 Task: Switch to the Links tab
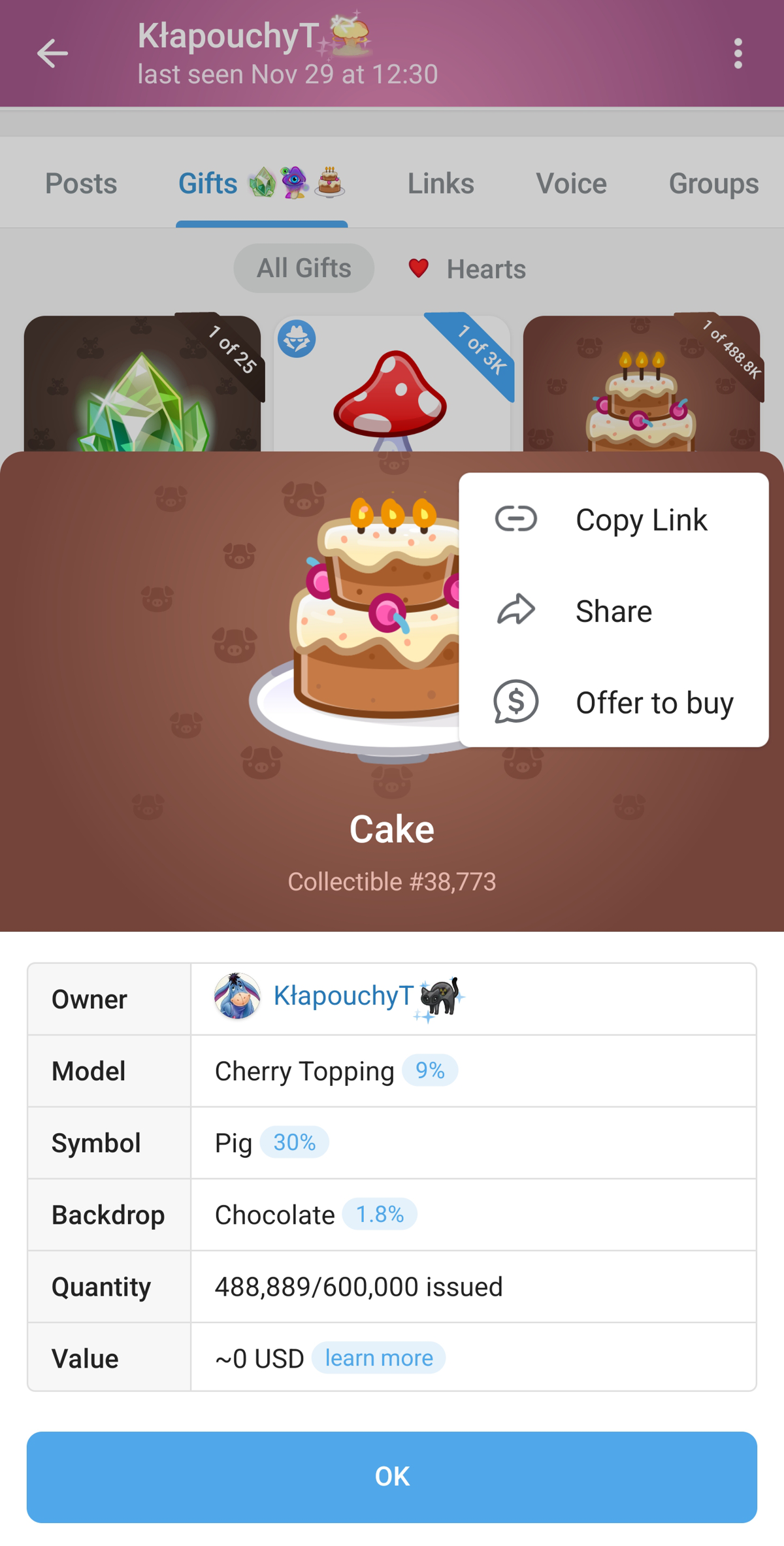pos(440,184)
